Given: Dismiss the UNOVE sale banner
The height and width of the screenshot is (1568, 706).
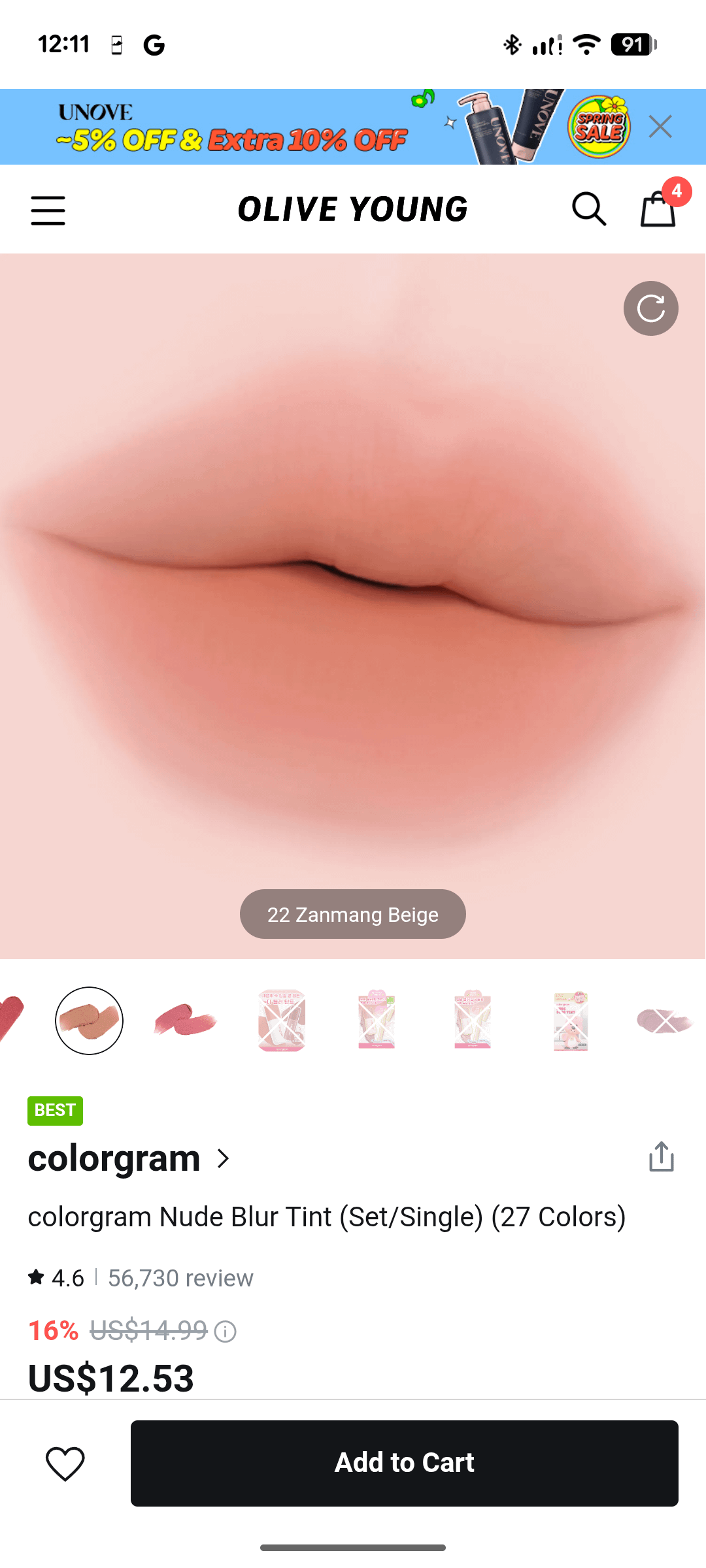Looking at the screenshot, I should click(x=660, y=127).
